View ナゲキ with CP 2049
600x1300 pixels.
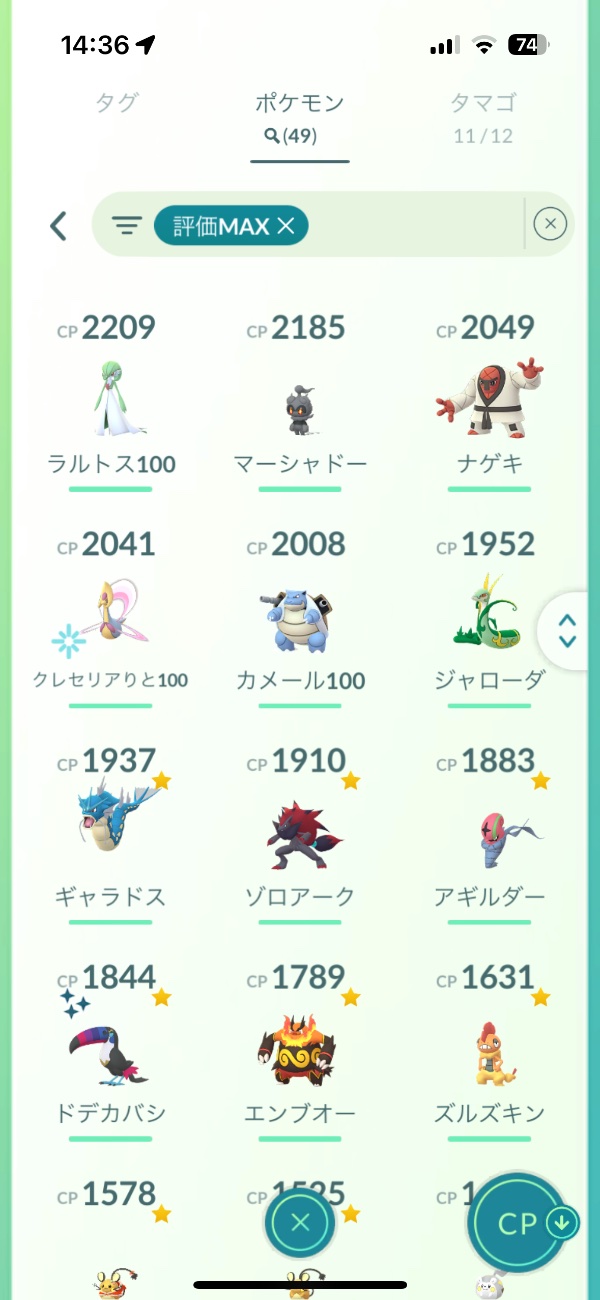(x=490, y=400)
